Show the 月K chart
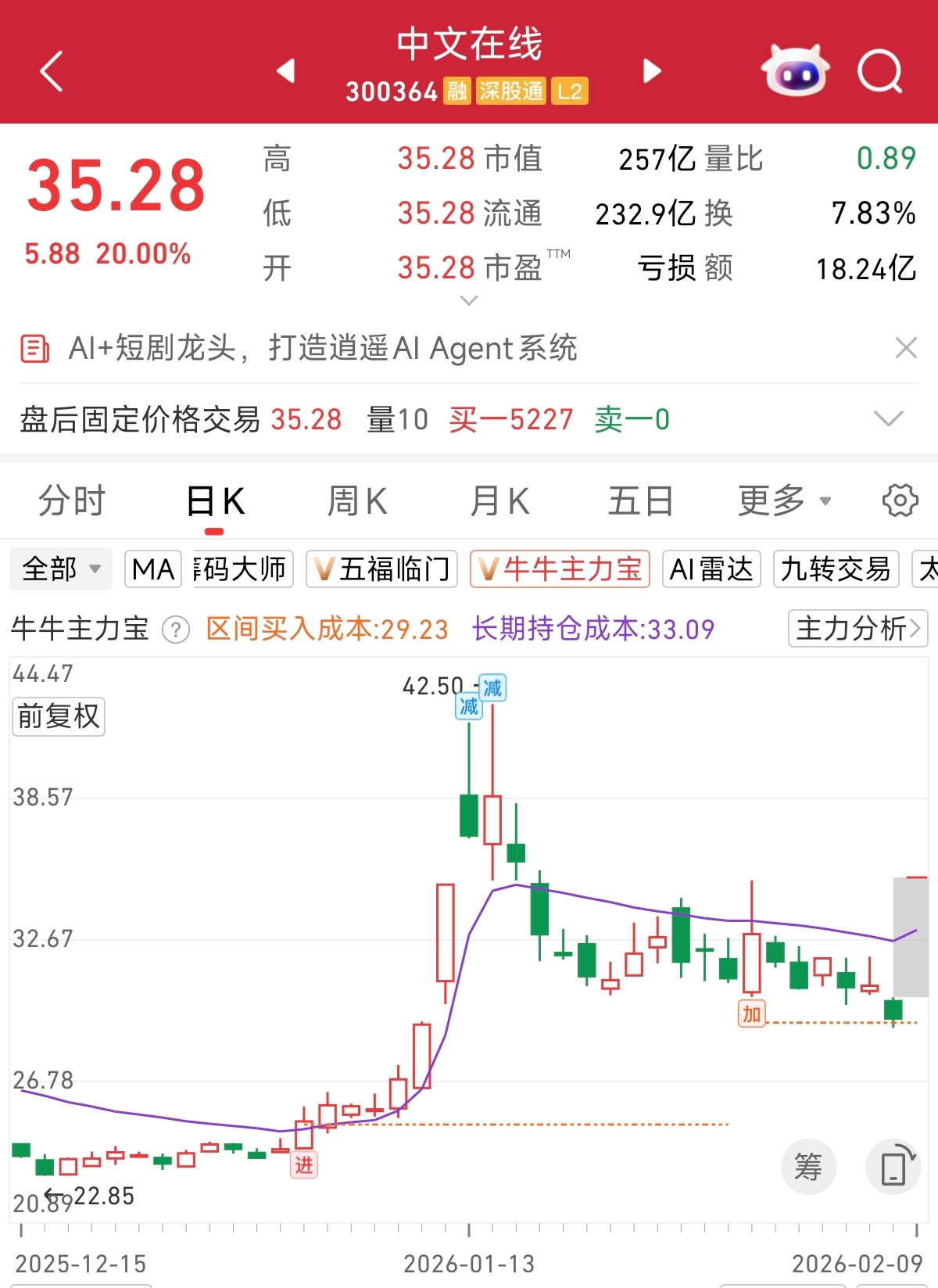Screen dimensions: 938x1288 tap(499, 501)
